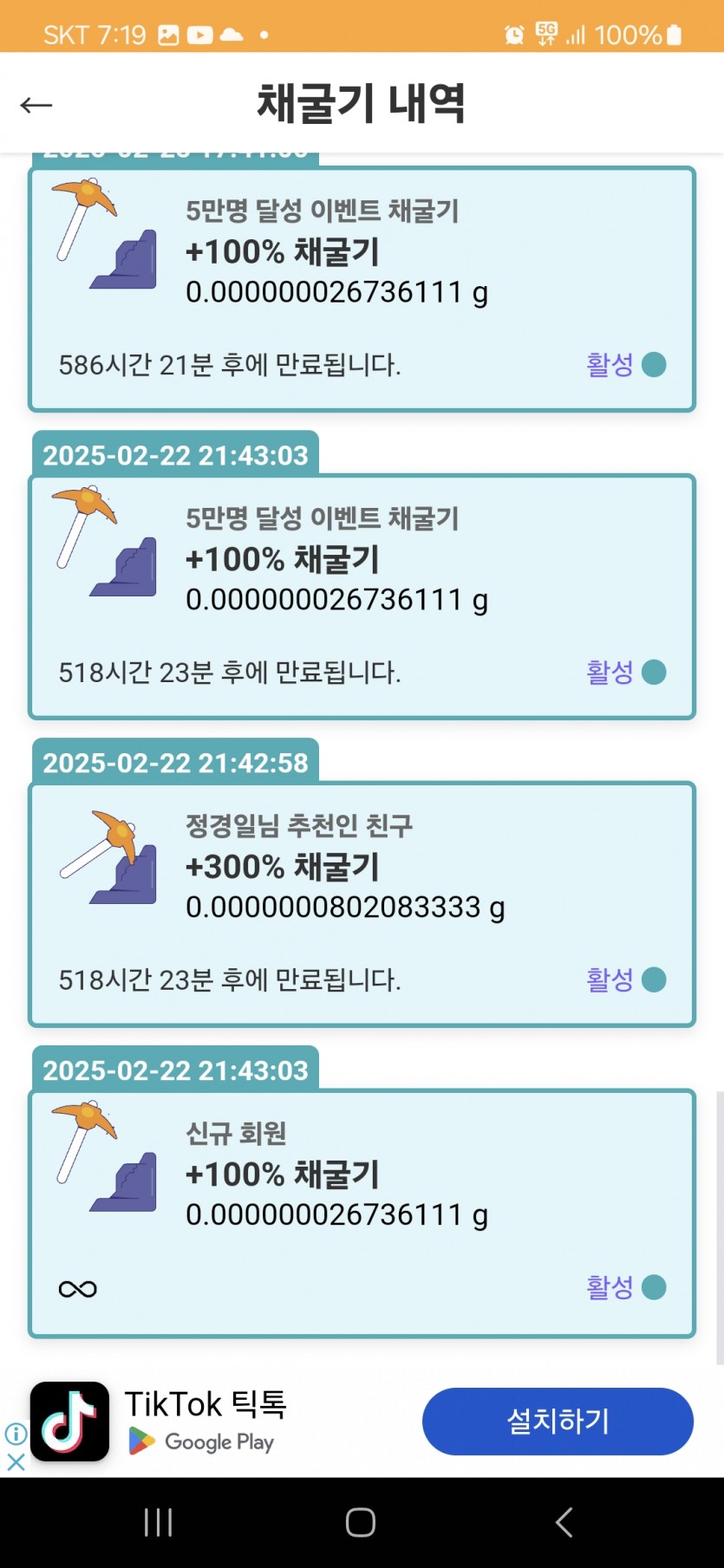
Task: Open the ad info icon
Action: click(16, 1434)
